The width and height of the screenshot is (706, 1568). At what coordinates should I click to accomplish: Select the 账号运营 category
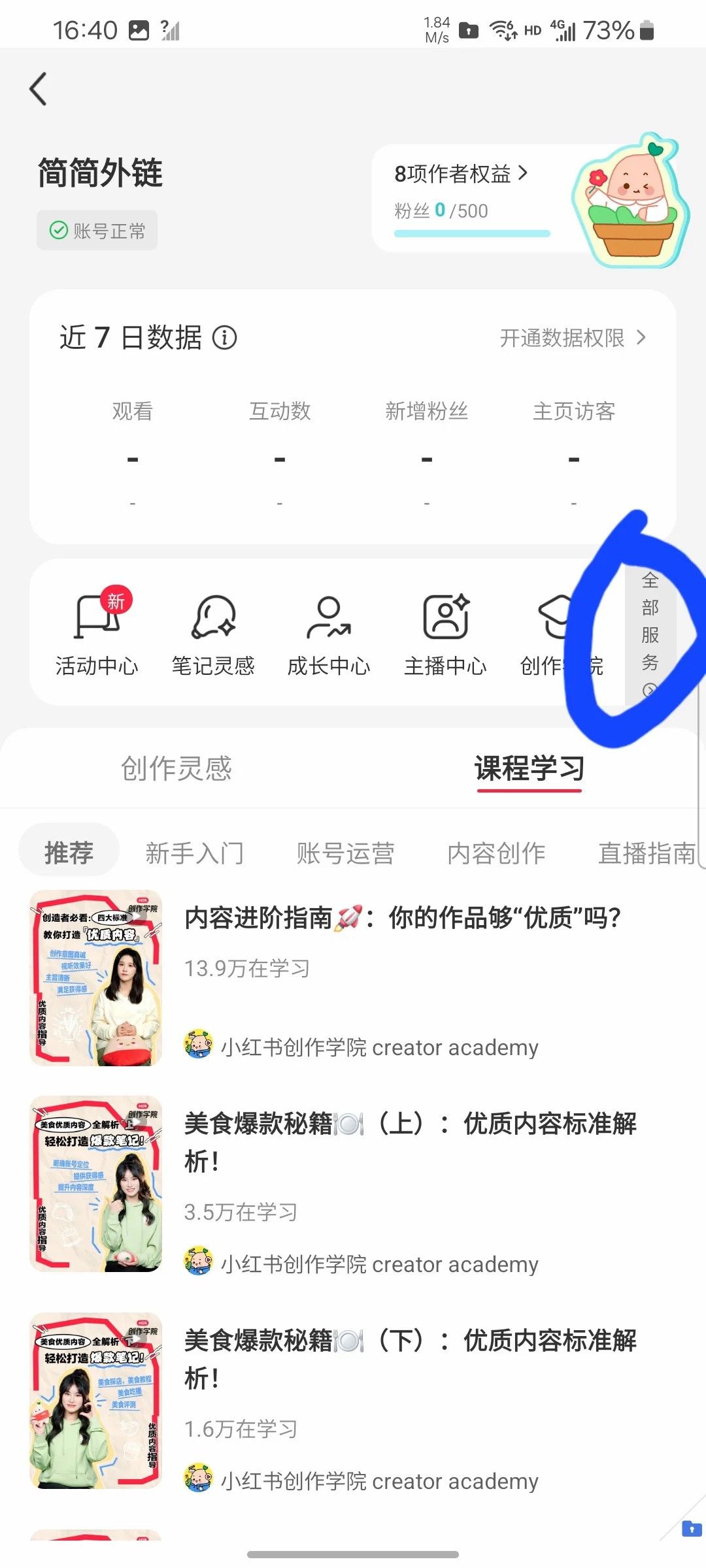[x=346, y=853]
